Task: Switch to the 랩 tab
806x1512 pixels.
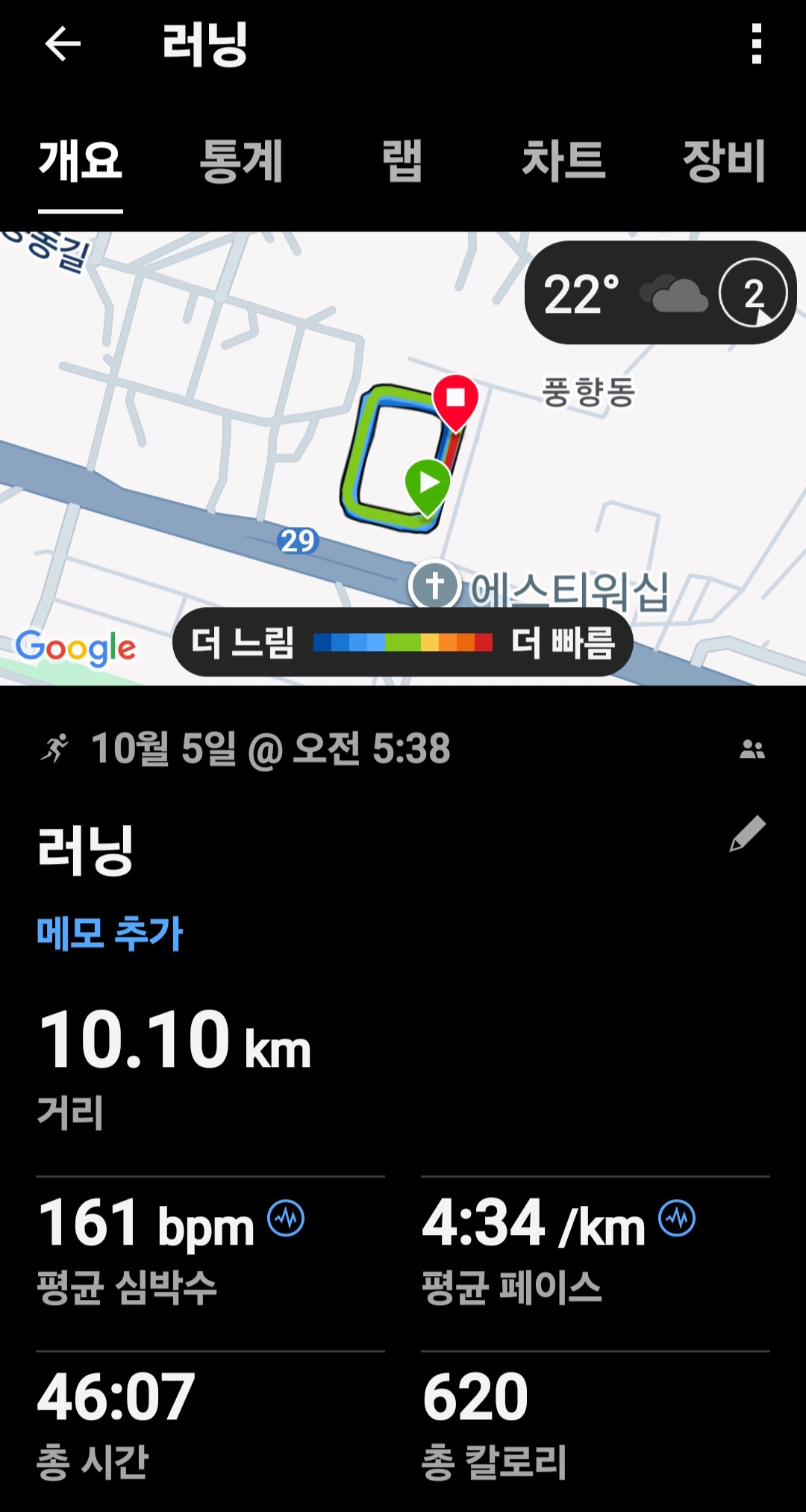Action: point(402,161)
